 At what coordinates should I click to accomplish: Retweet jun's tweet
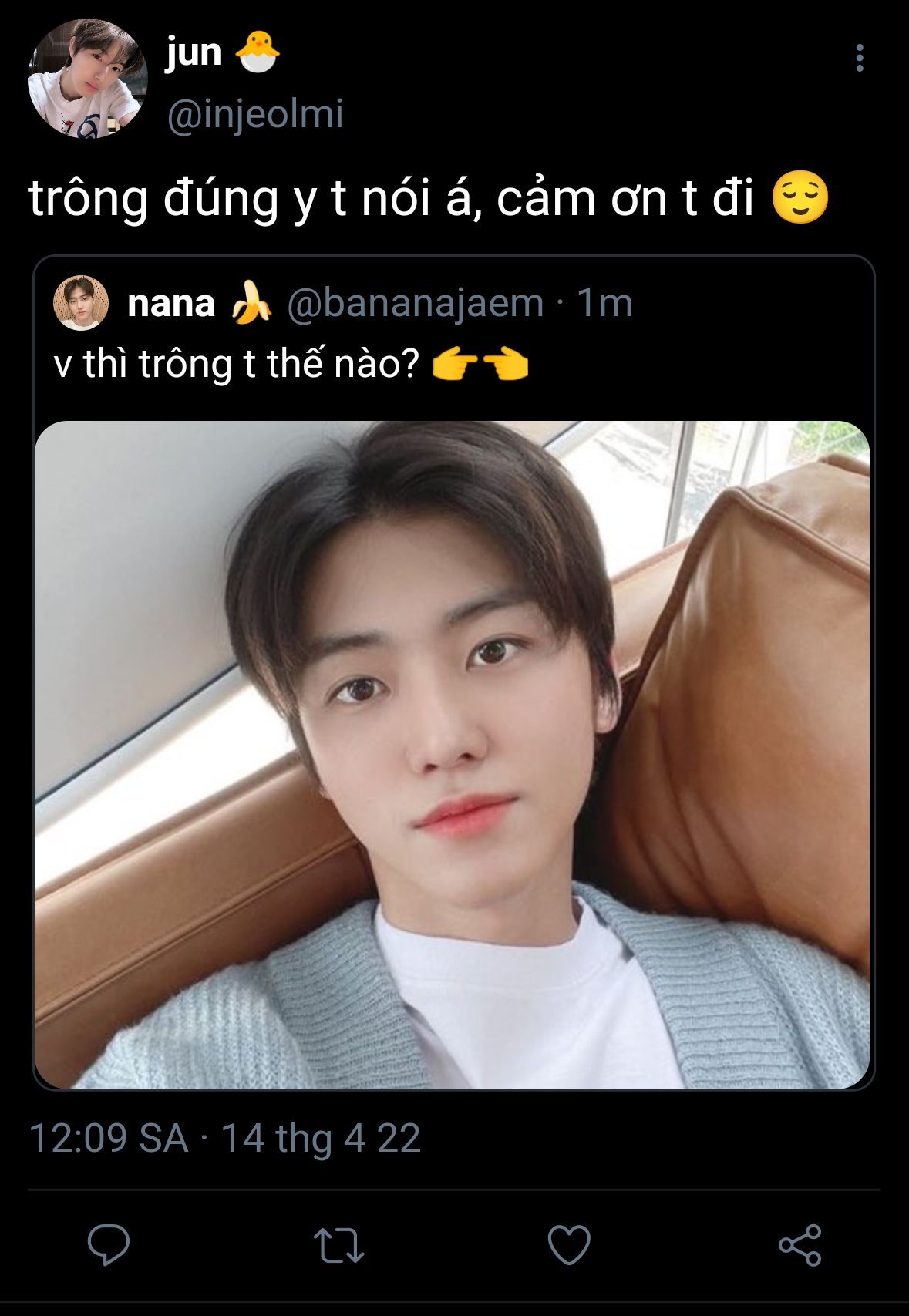pos(338,1245)
